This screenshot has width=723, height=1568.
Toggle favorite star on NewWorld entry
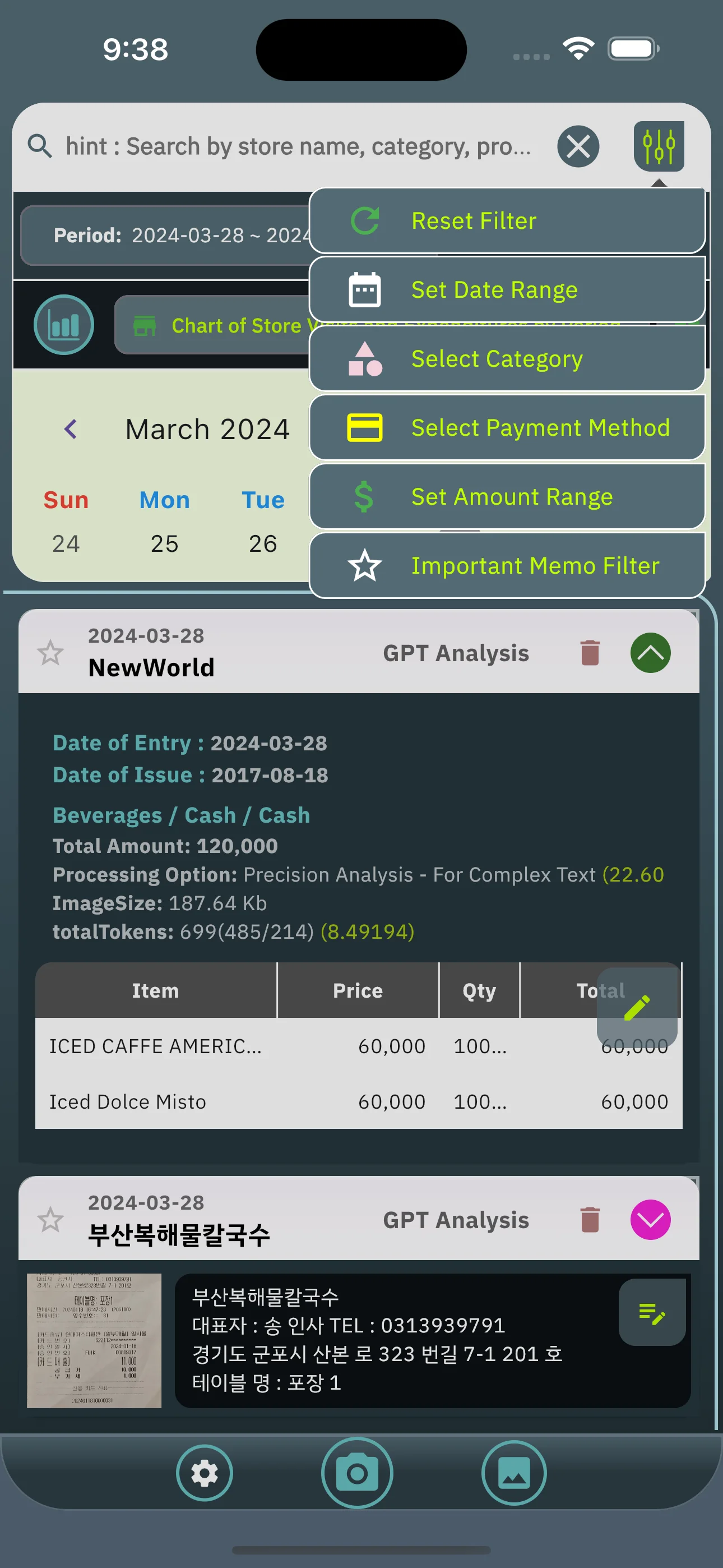coord(52,653)
